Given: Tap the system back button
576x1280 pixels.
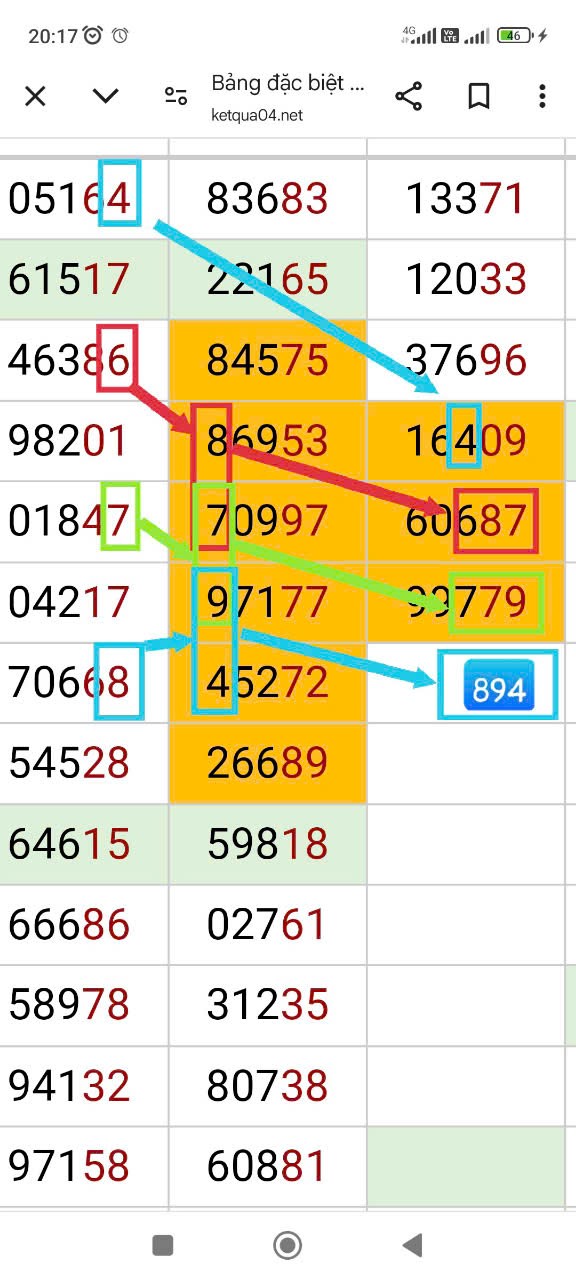Looking at the screenshot, I should (x=411, y=1244).
